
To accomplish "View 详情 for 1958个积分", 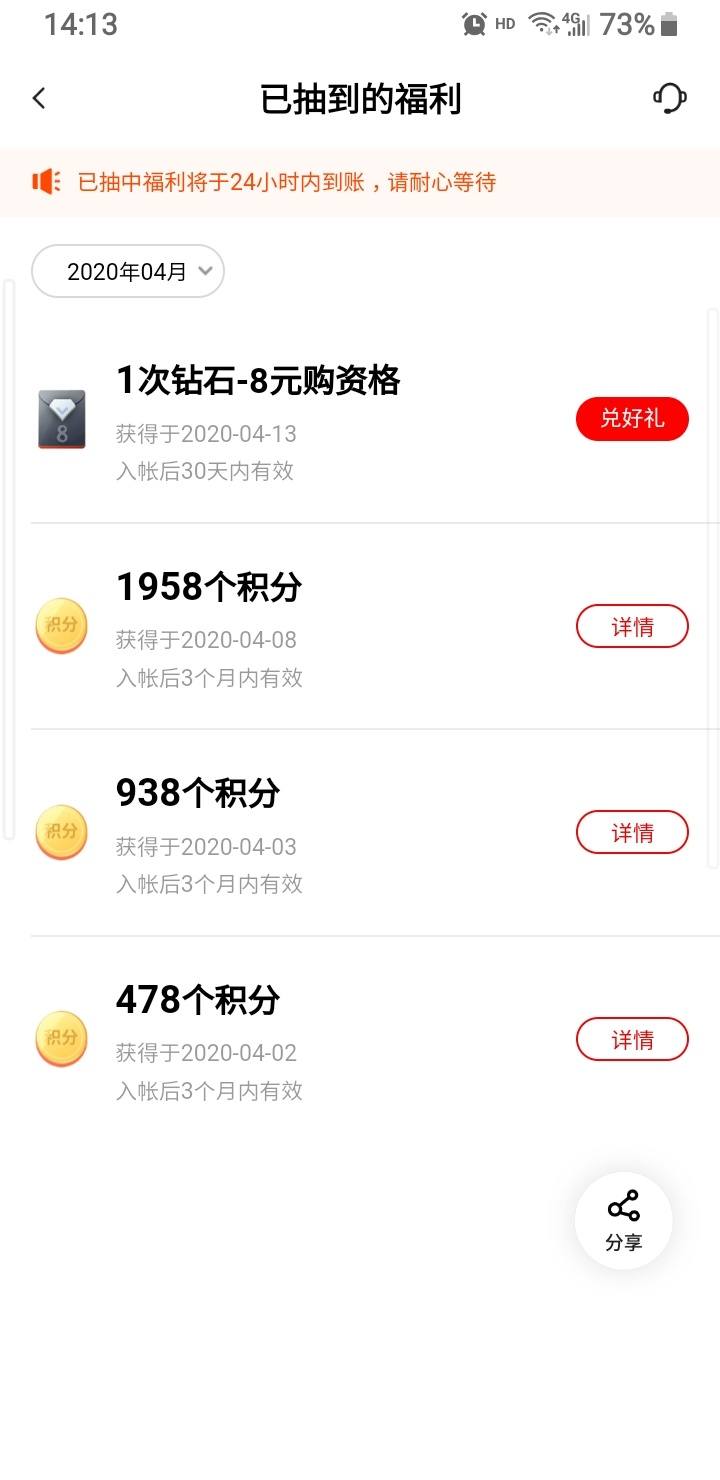I will click(x=632, y=626).
